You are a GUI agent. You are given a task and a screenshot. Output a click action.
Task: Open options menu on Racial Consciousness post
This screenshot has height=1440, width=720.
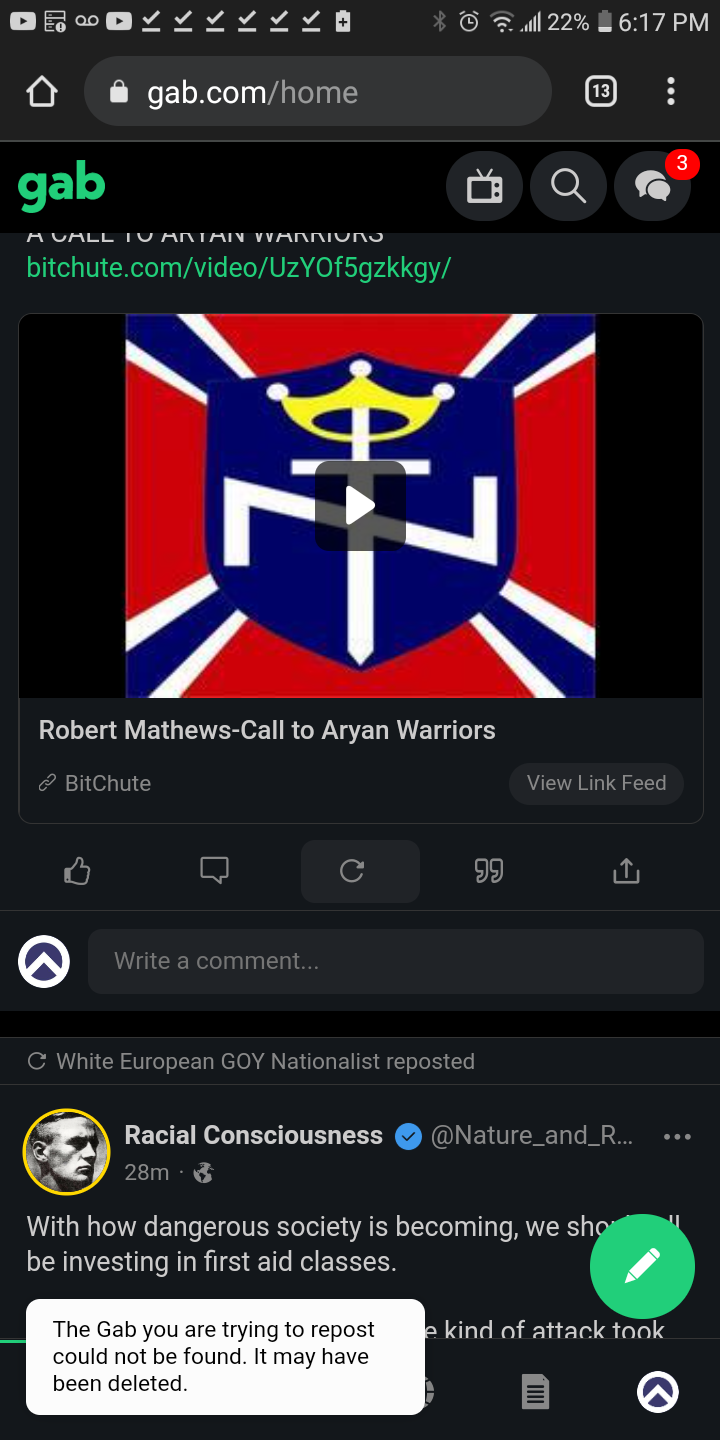pyautogui.click(x=677, y=1137)
